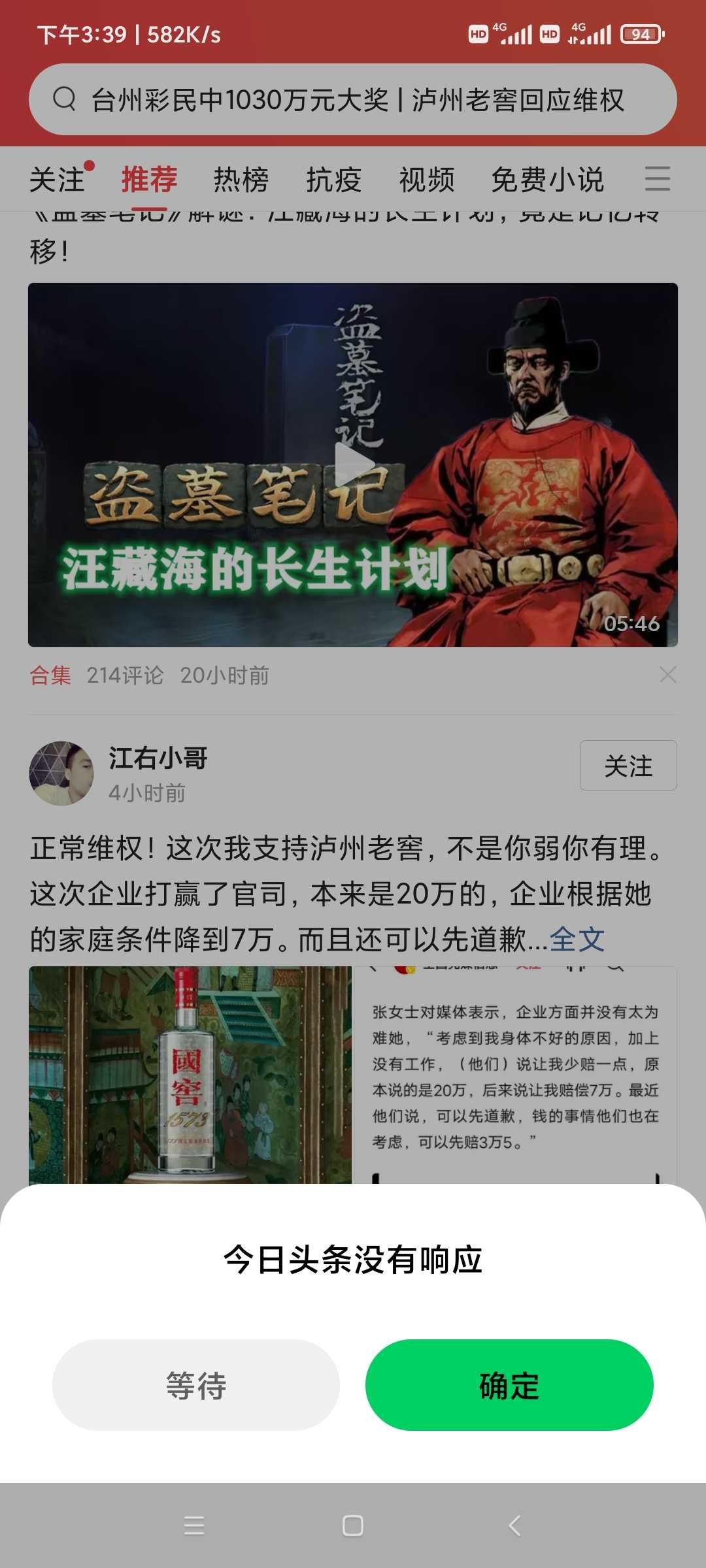Screen dimensions: 706x1568
Task: Go to the 视频 tab
Action: (427, 179)
